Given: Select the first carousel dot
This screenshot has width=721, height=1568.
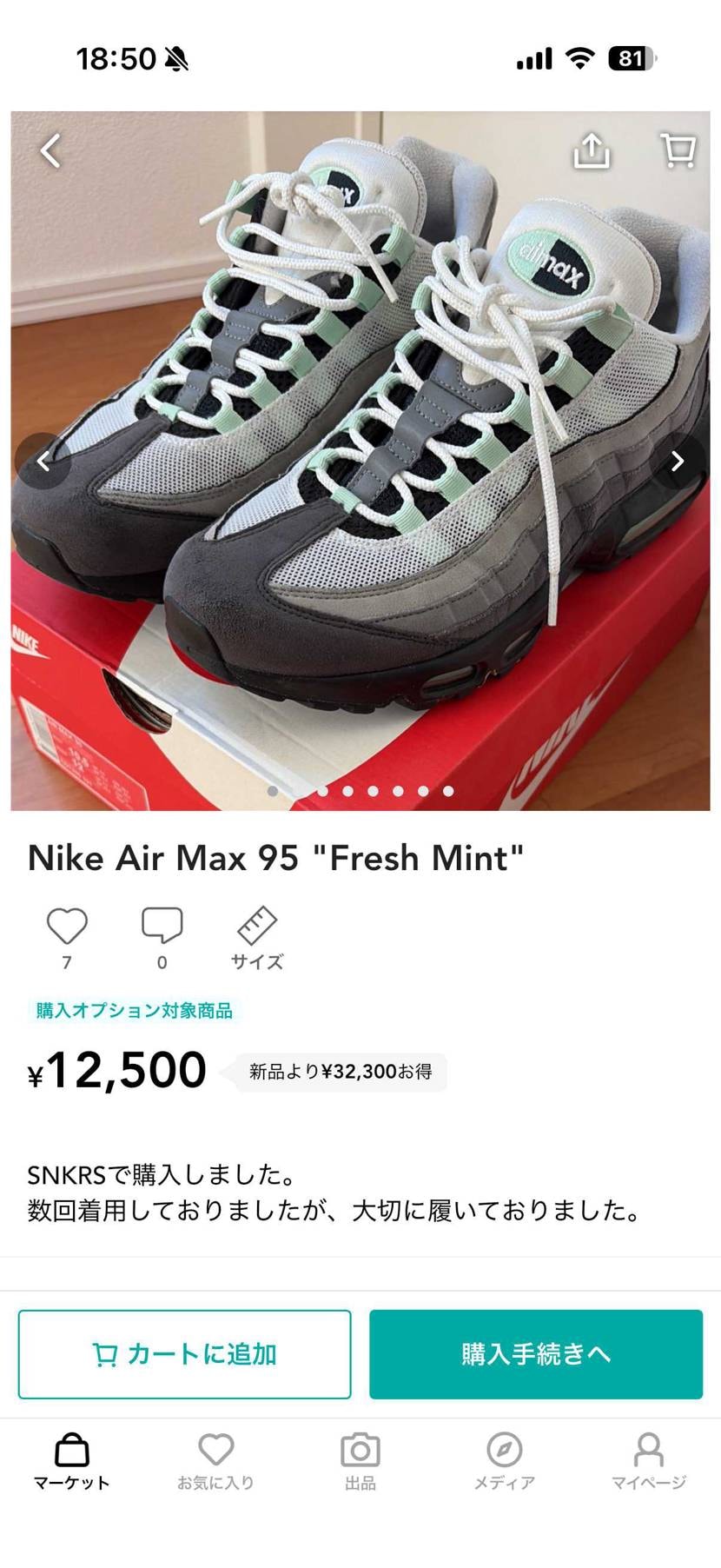Looking at the screenshot, I should coord(273,792).
